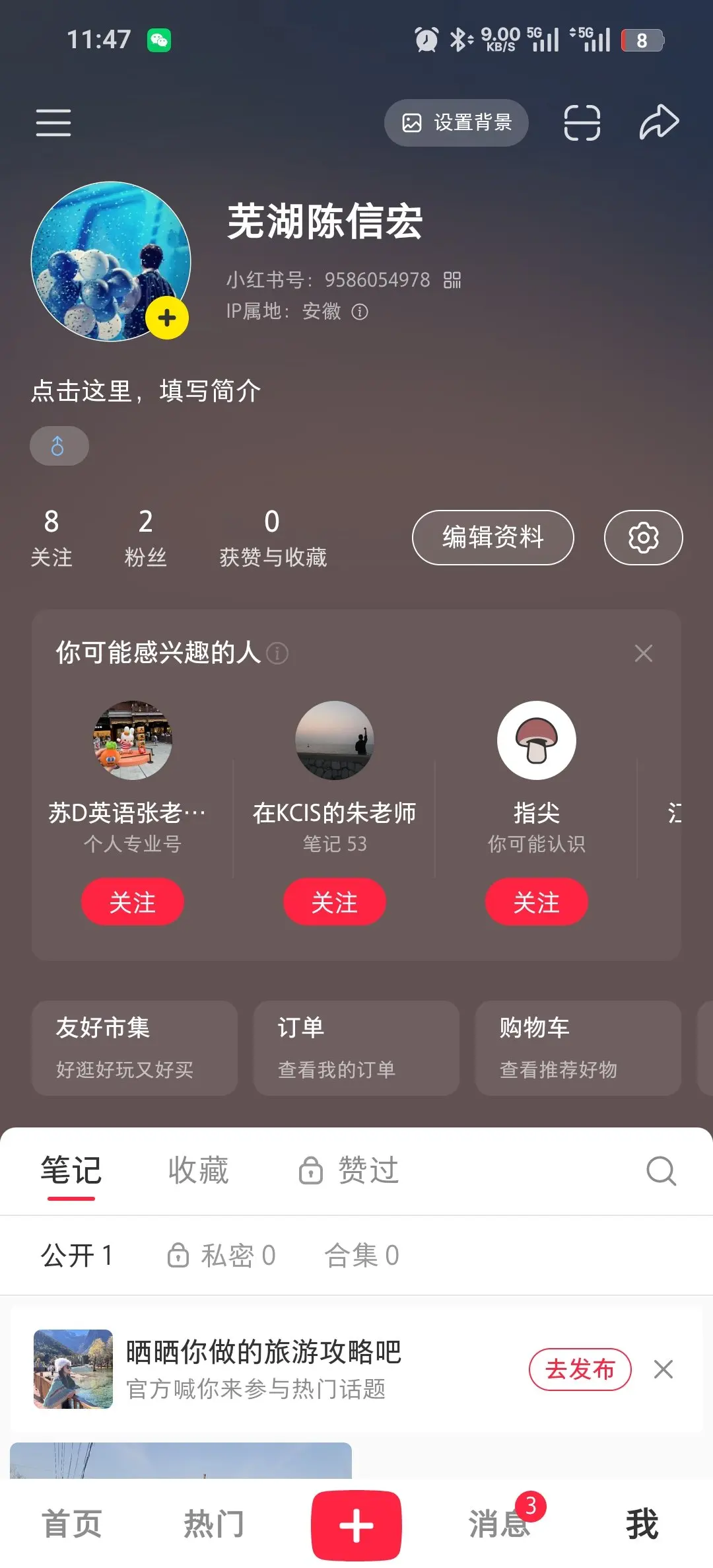Search my notes with the magnifier

661,1171
